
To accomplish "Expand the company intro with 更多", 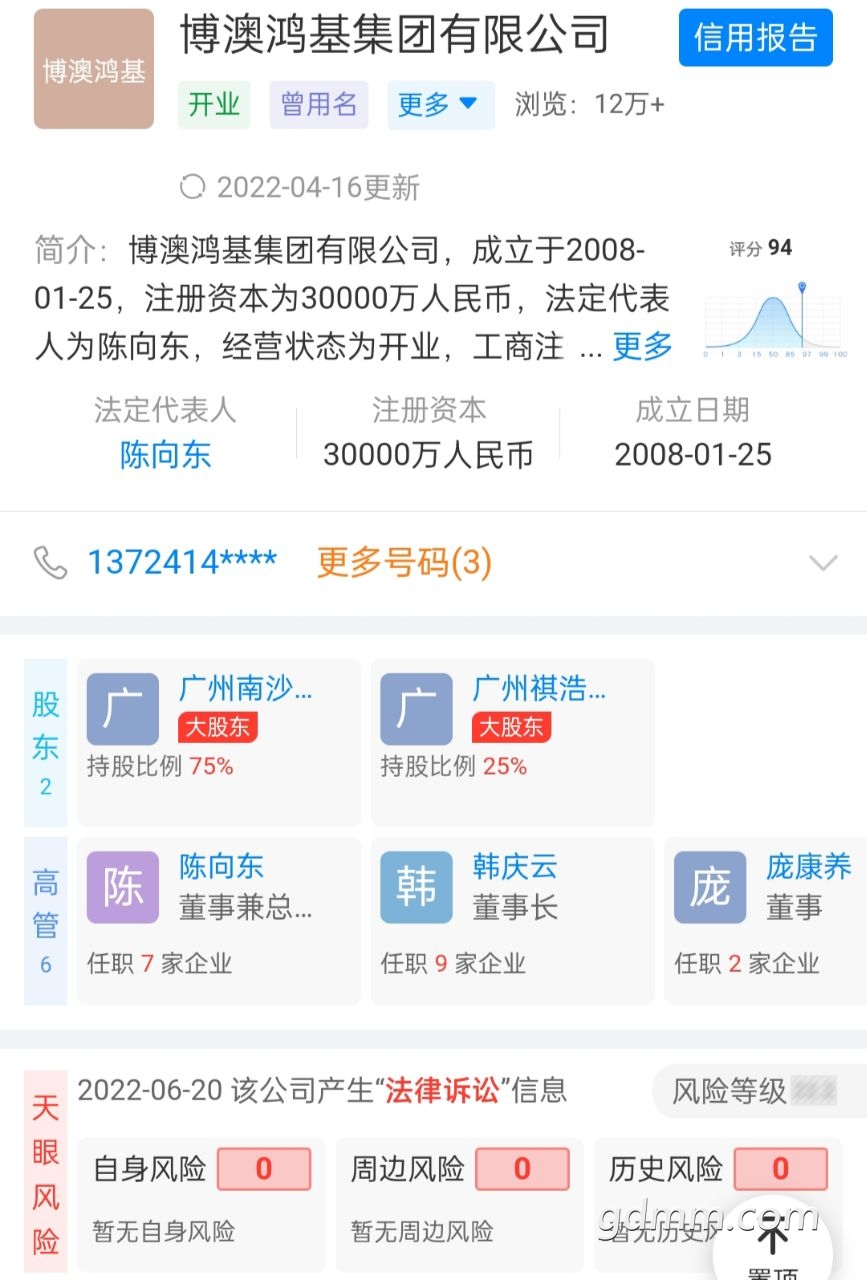I will (x=642, y=347).
